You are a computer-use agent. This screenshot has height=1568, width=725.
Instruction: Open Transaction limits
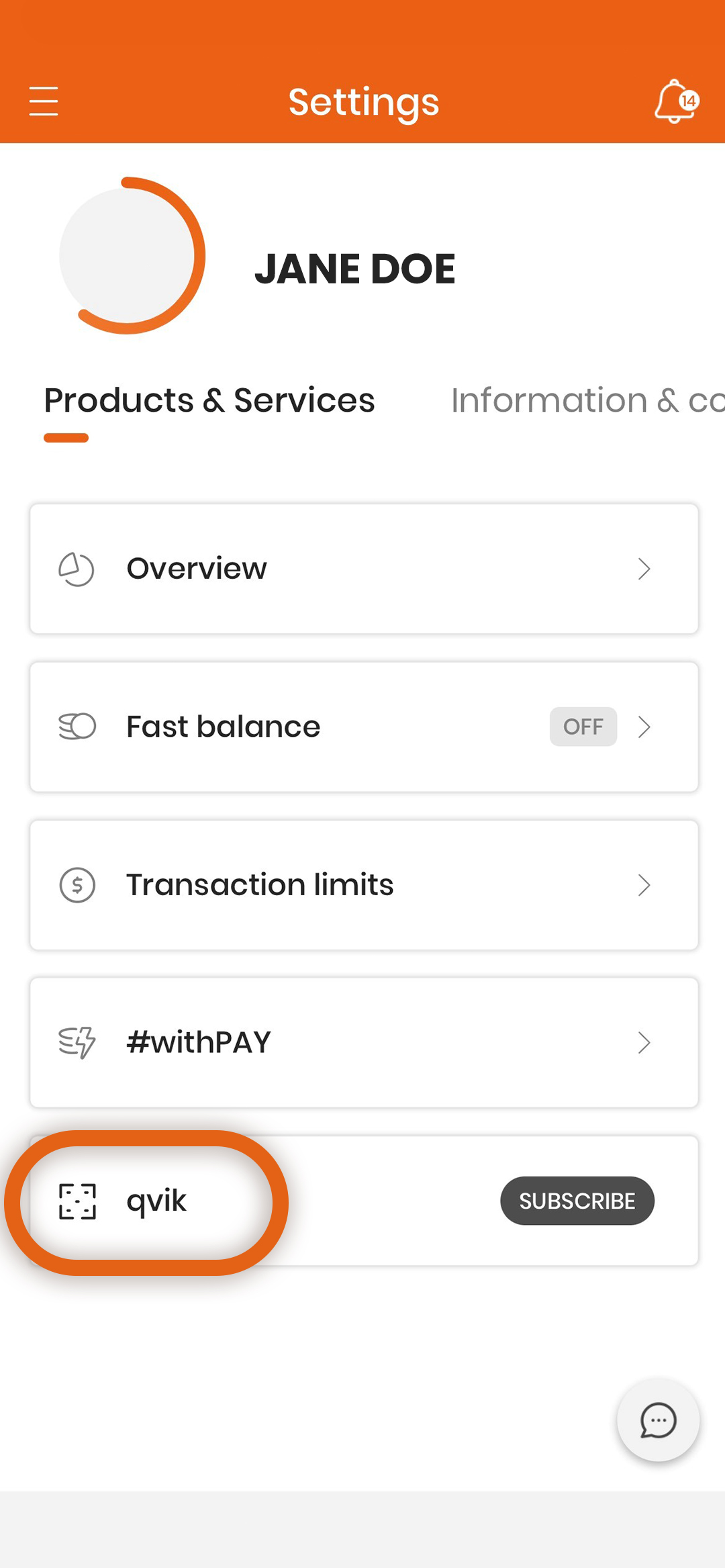click(364, 885)
